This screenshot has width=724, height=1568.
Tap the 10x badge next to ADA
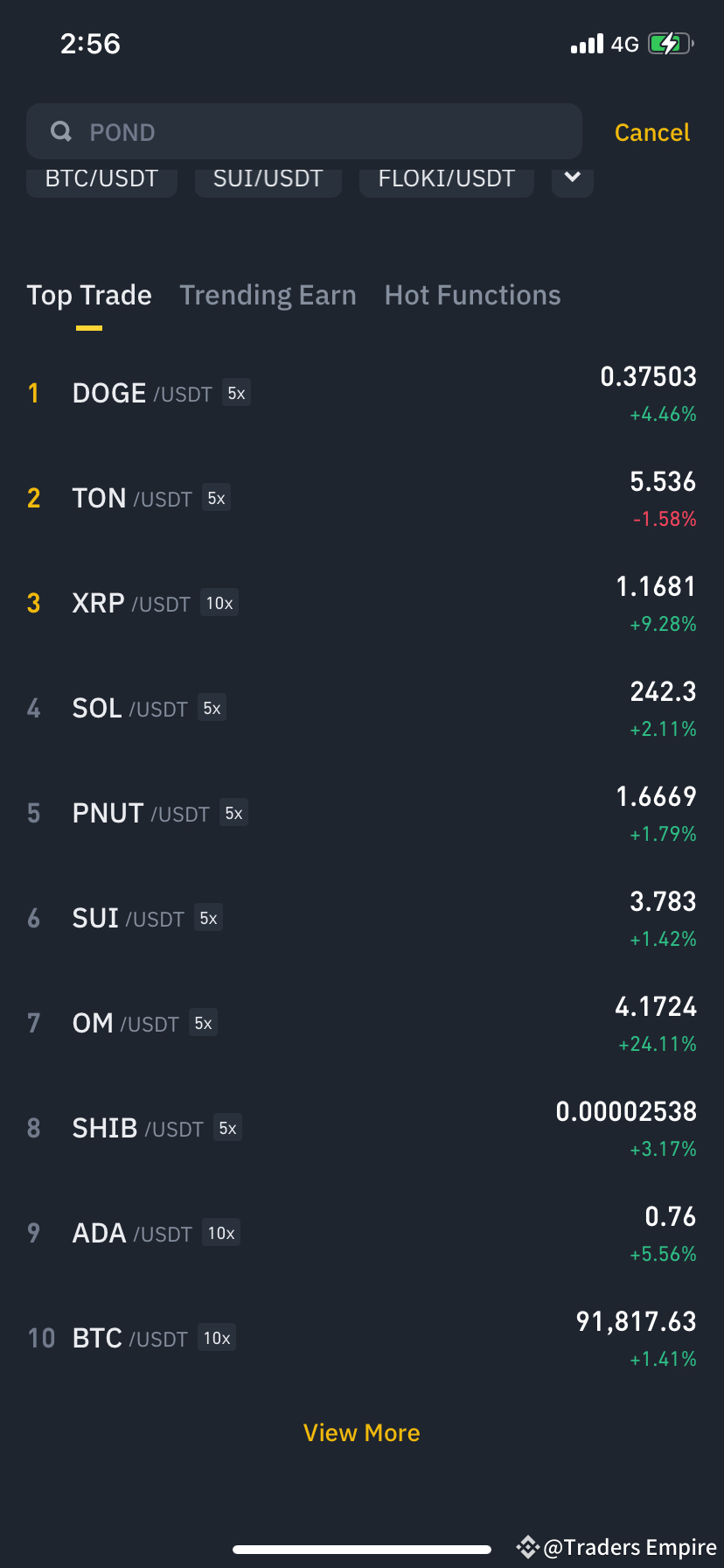pyautogui.click(x=220, y=1233)
